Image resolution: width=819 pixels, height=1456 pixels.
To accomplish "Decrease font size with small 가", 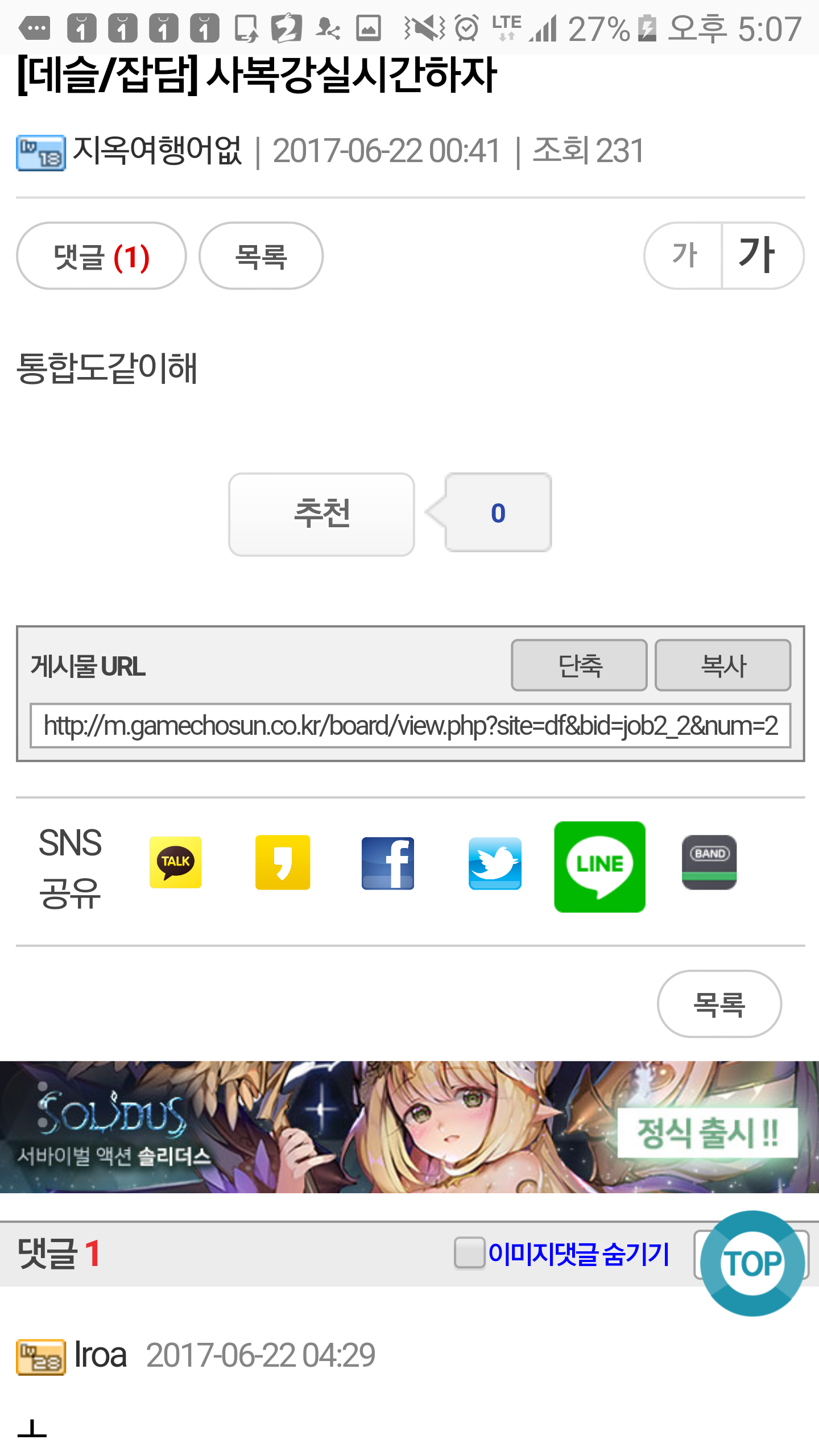I will coord(683,256).
